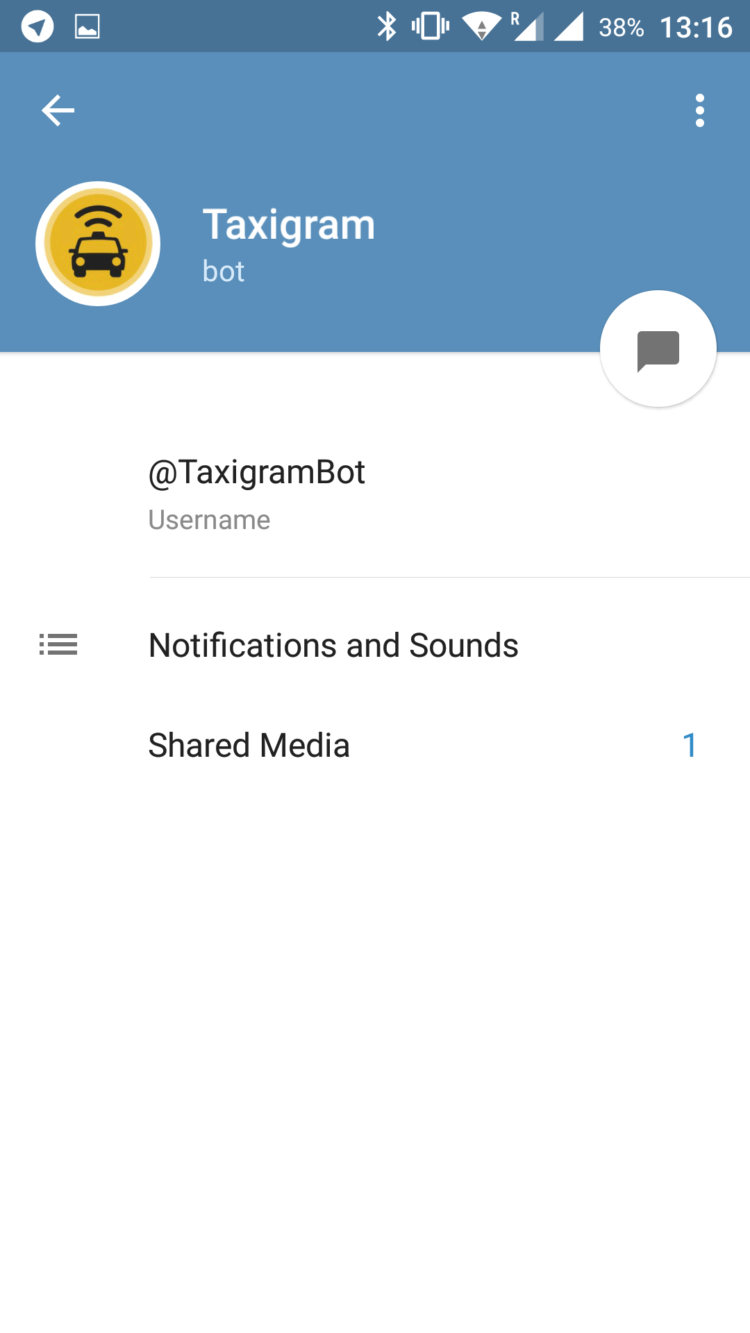Tap the back arrow to return
The height and width of the screenshot is (1333, 750).
tap(57, 110)
